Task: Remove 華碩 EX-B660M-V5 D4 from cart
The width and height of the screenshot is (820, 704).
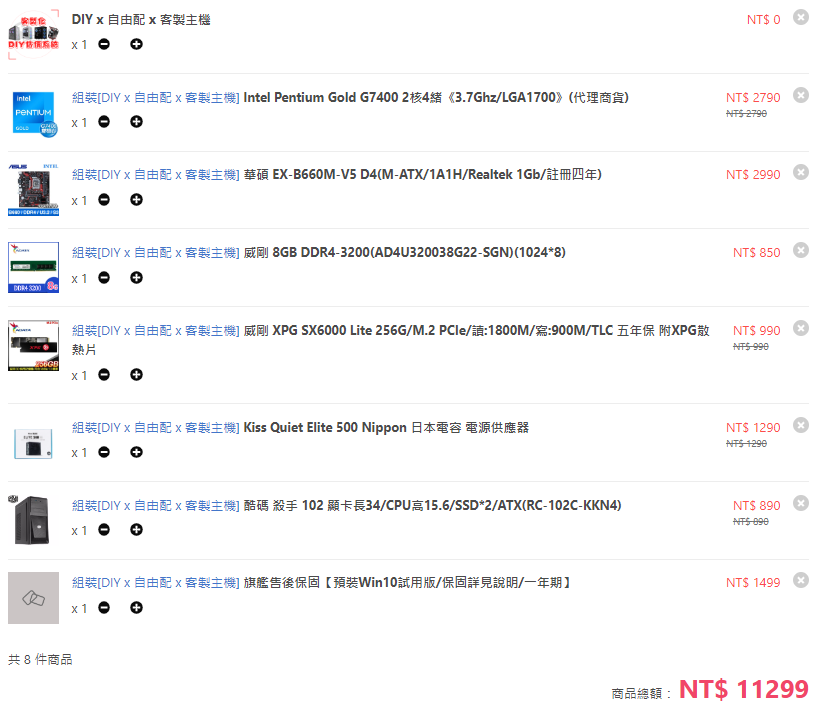Action: tap(801, 172)
